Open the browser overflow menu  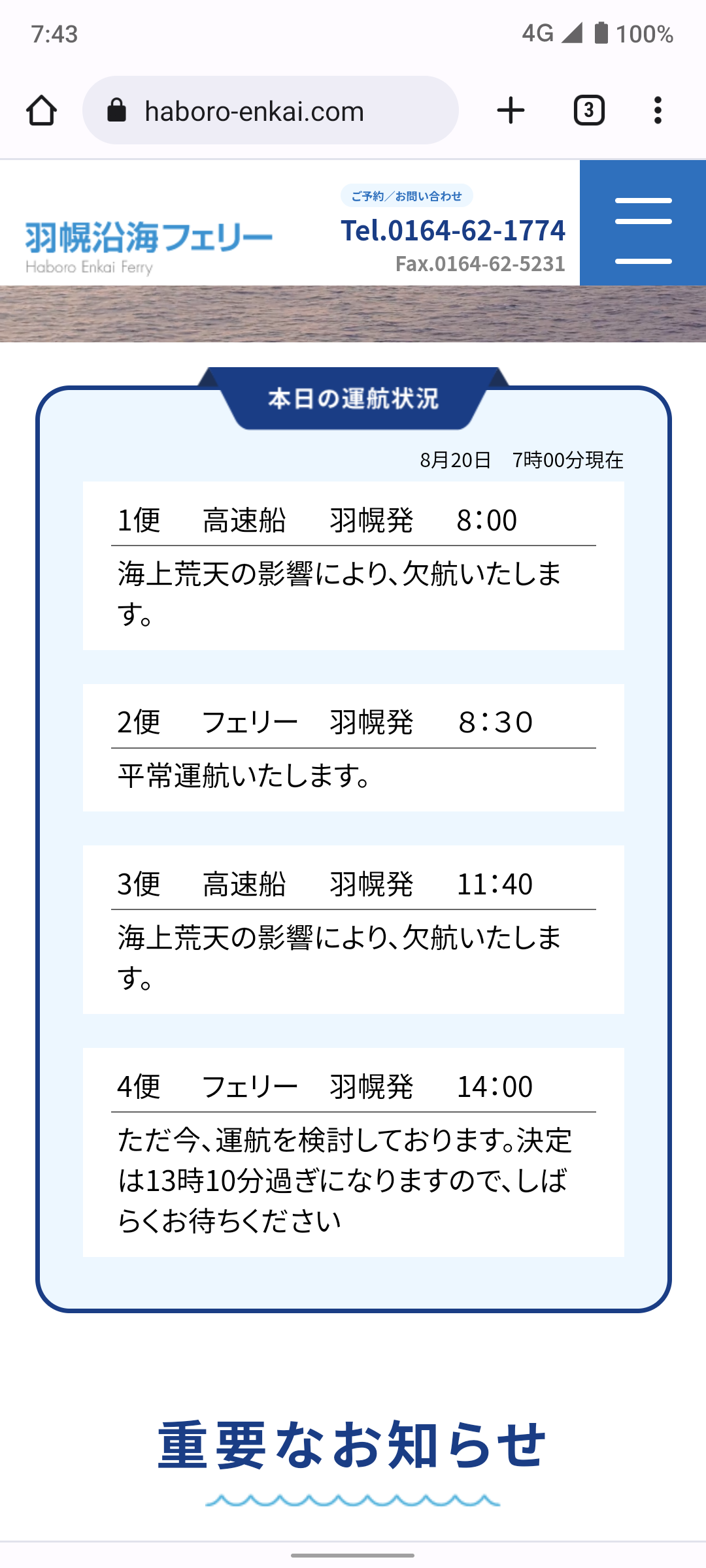click(658, 110)
